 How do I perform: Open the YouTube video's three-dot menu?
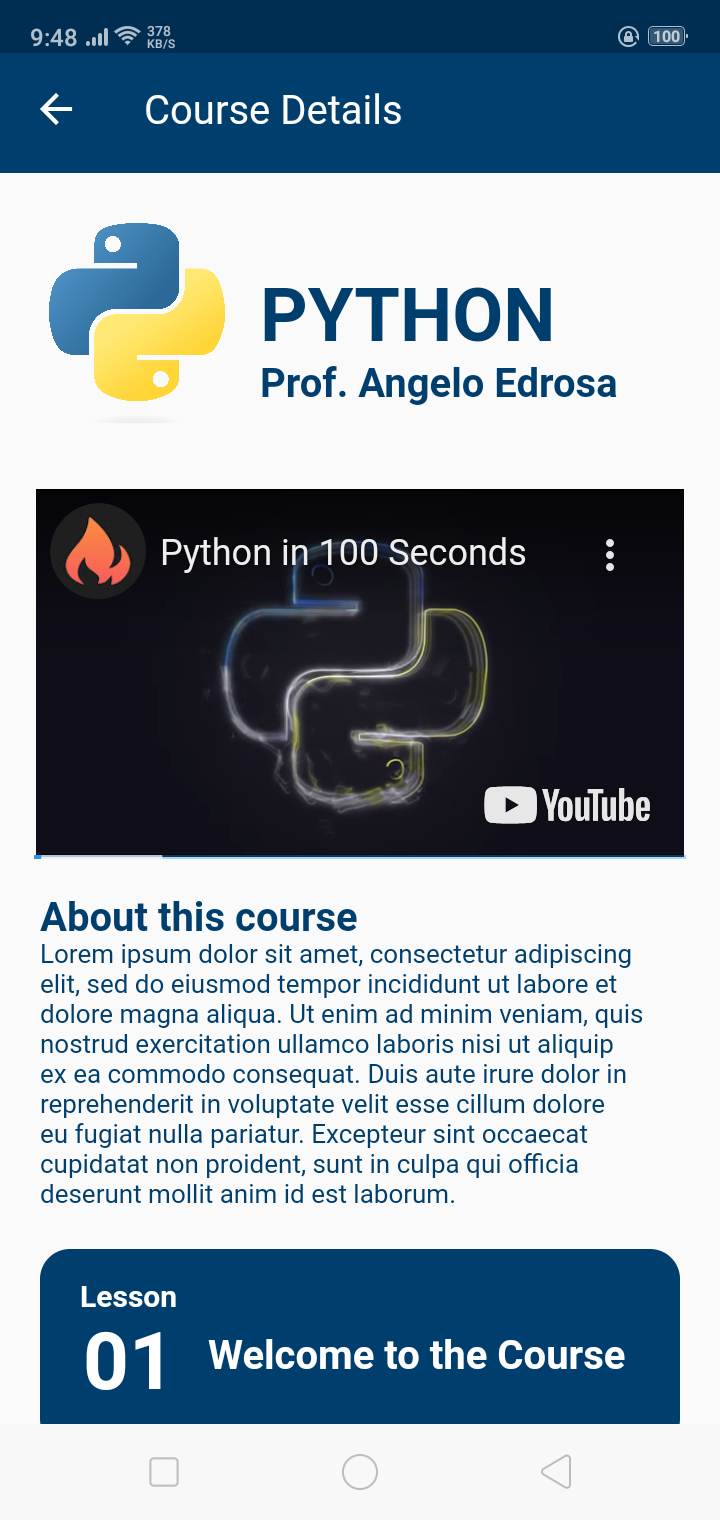click(610, 555)
